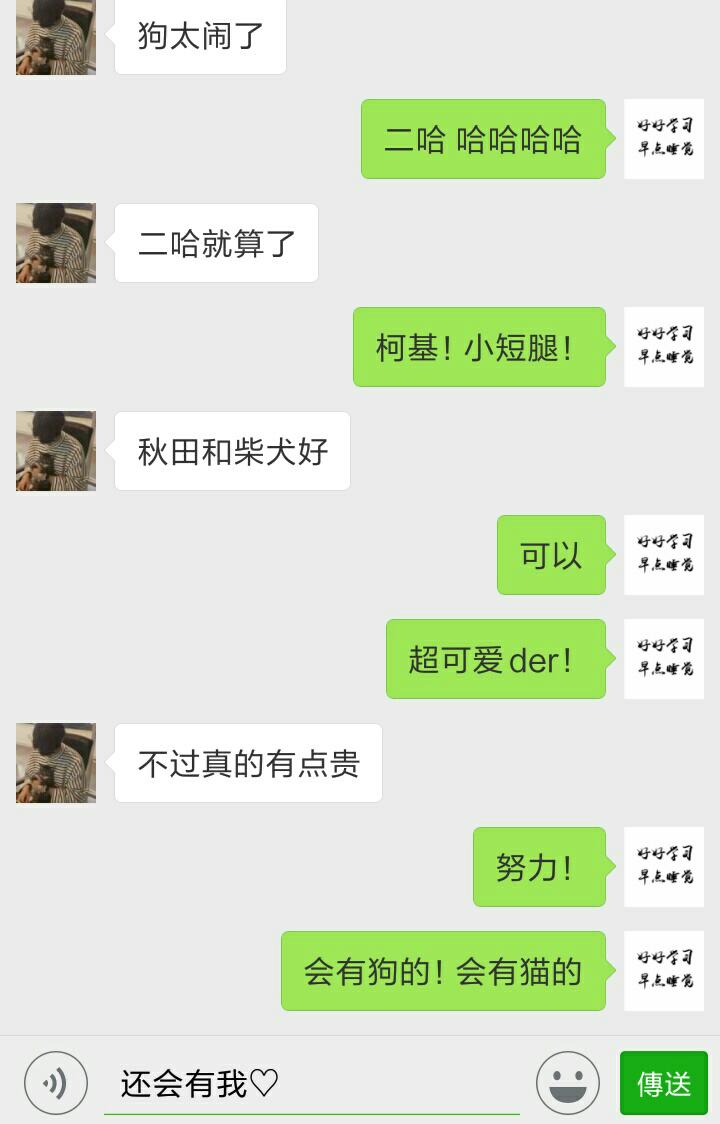Send the message with 傳送 button

click(x=663, y=1083)
